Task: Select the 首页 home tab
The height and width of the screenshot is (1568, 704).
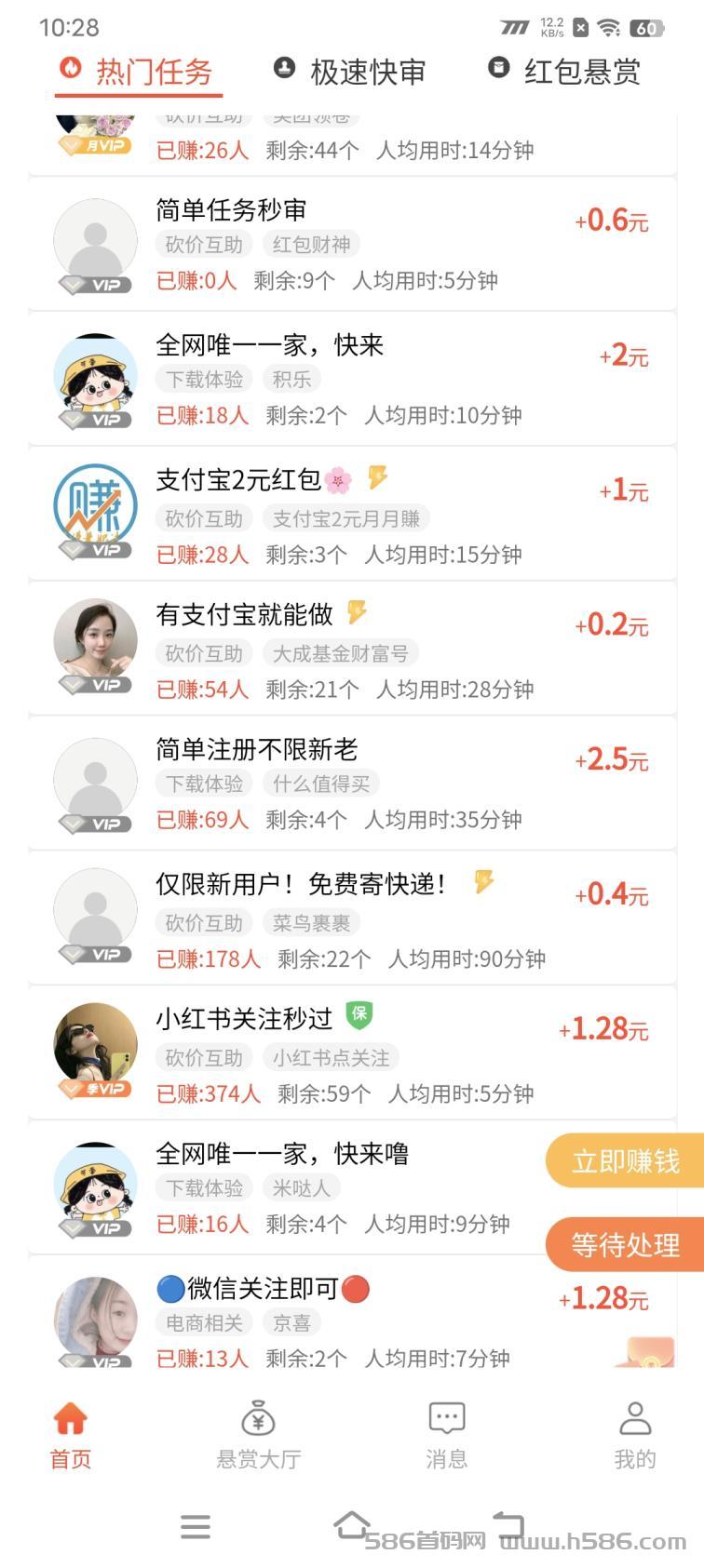Action: (71, 1435)
